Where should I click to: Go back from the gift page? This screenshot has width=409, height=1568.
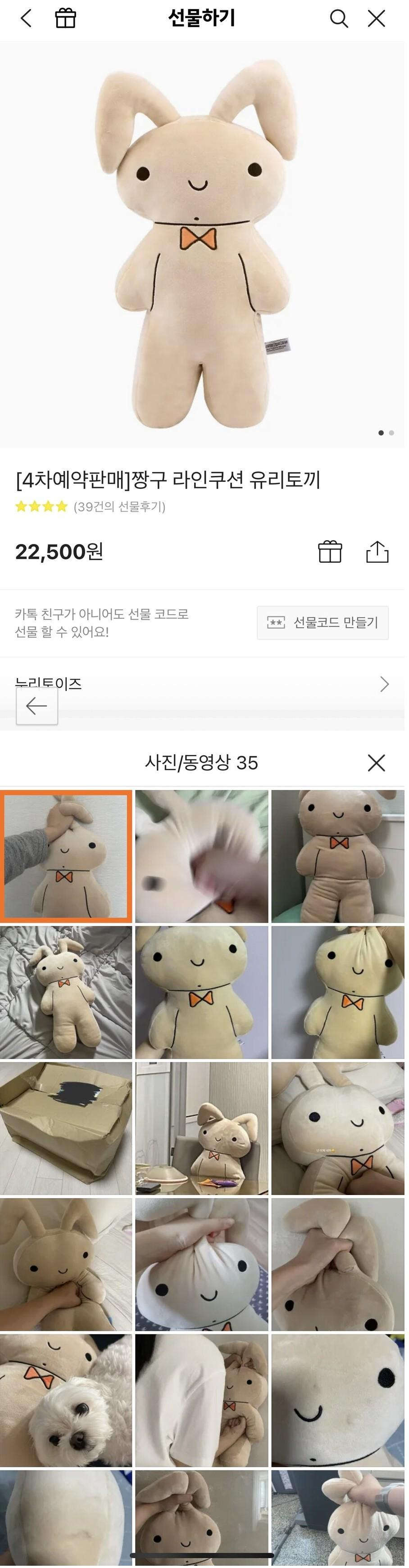coord(26,18)
